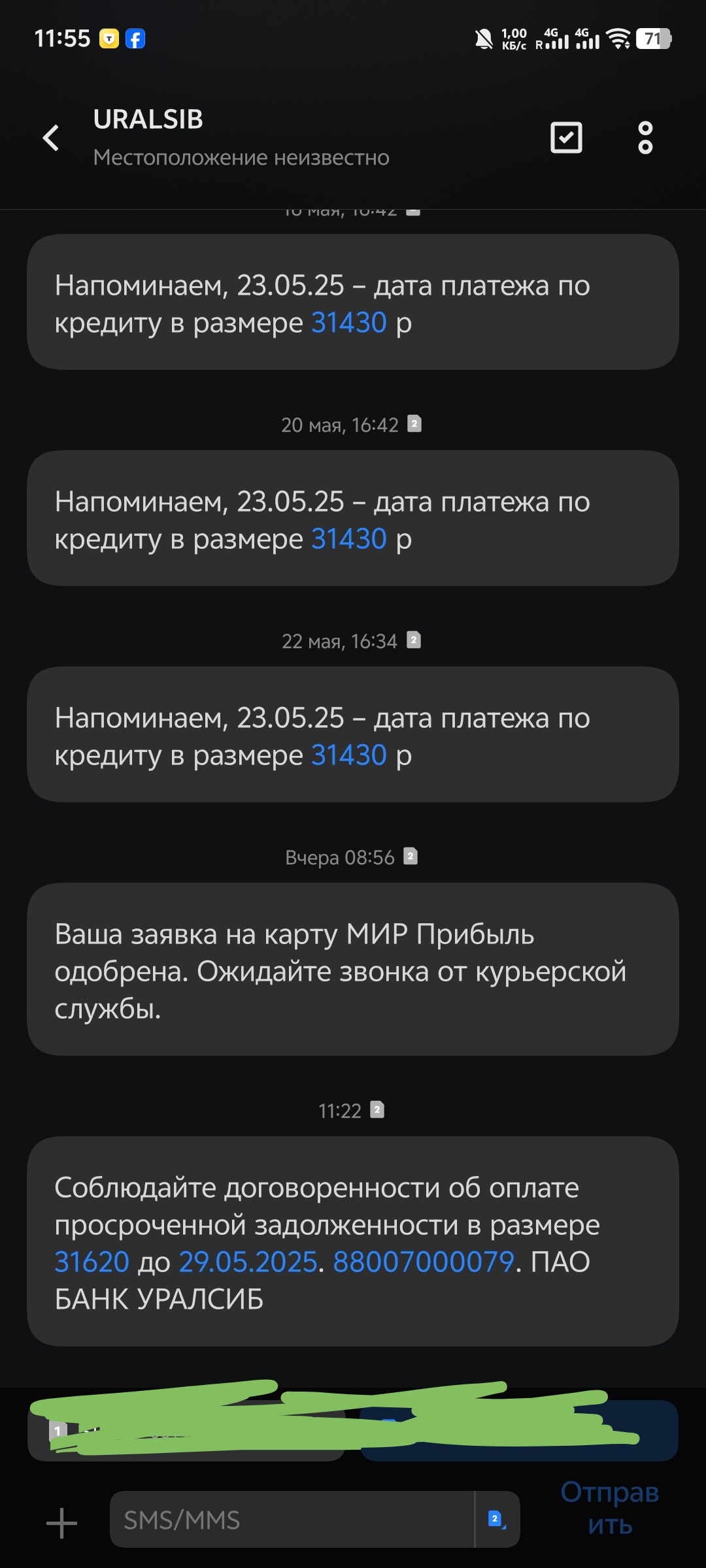Switch SIM card in message field

(x=497, y=1520)
